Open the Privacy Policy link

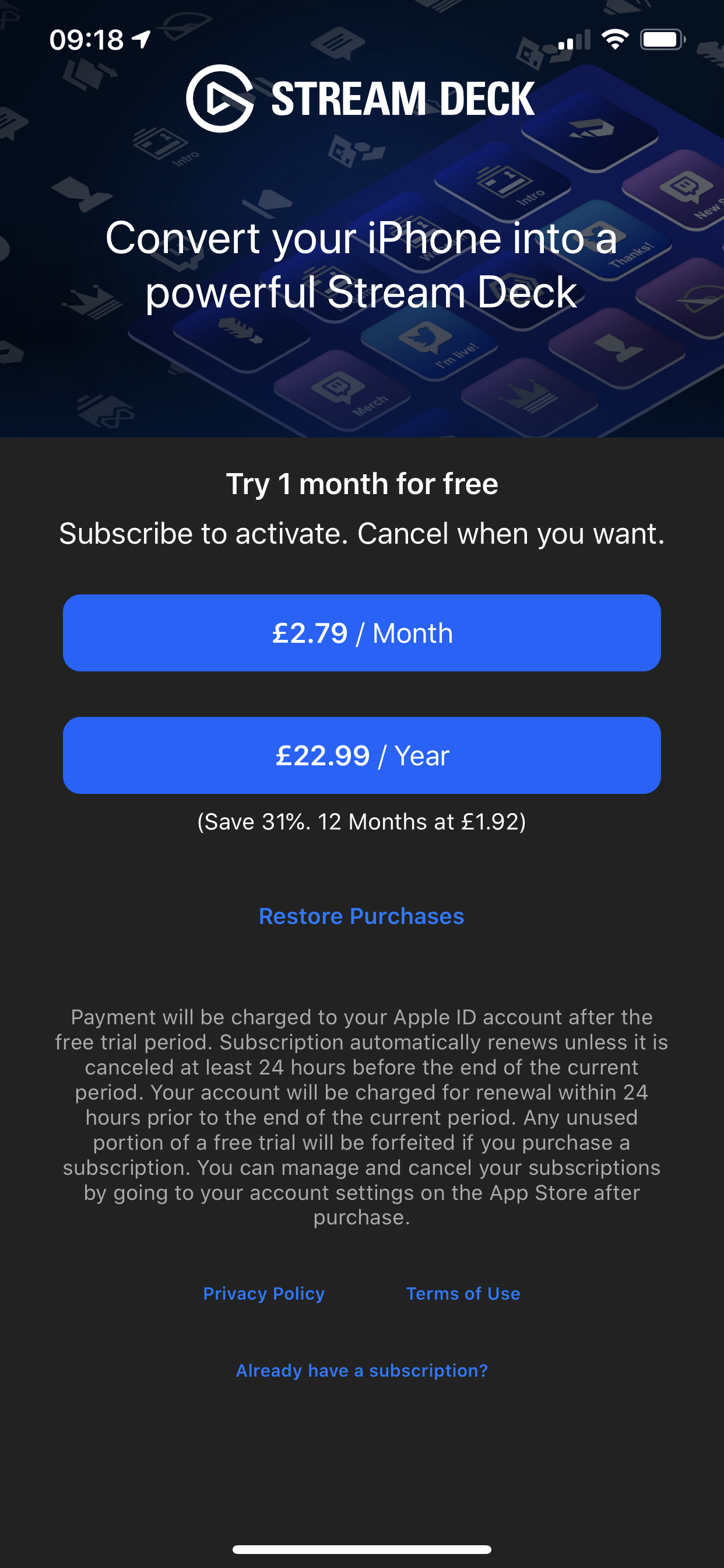click(263, 1293)
